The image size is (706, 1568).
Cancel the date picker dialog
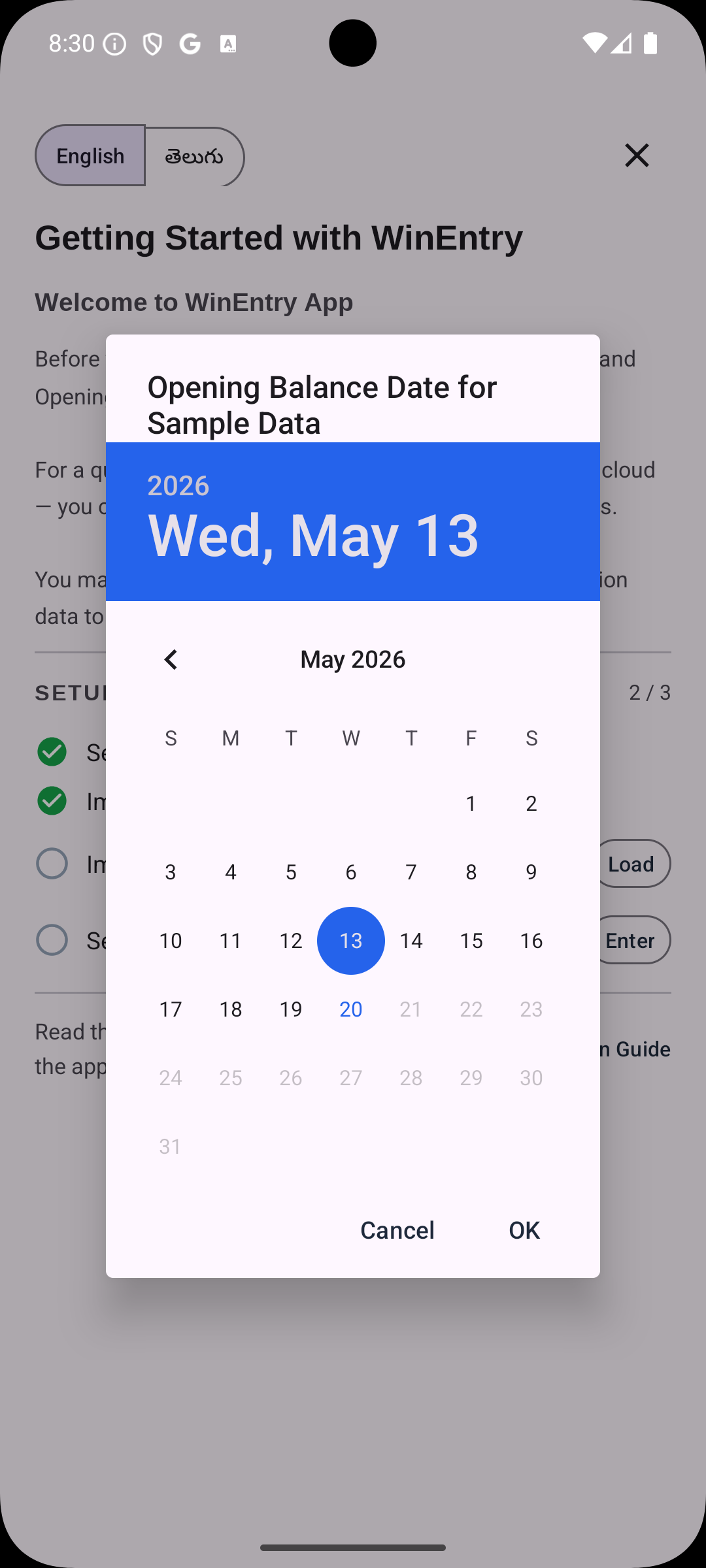pyautogui.click(x=397, y=1230)
